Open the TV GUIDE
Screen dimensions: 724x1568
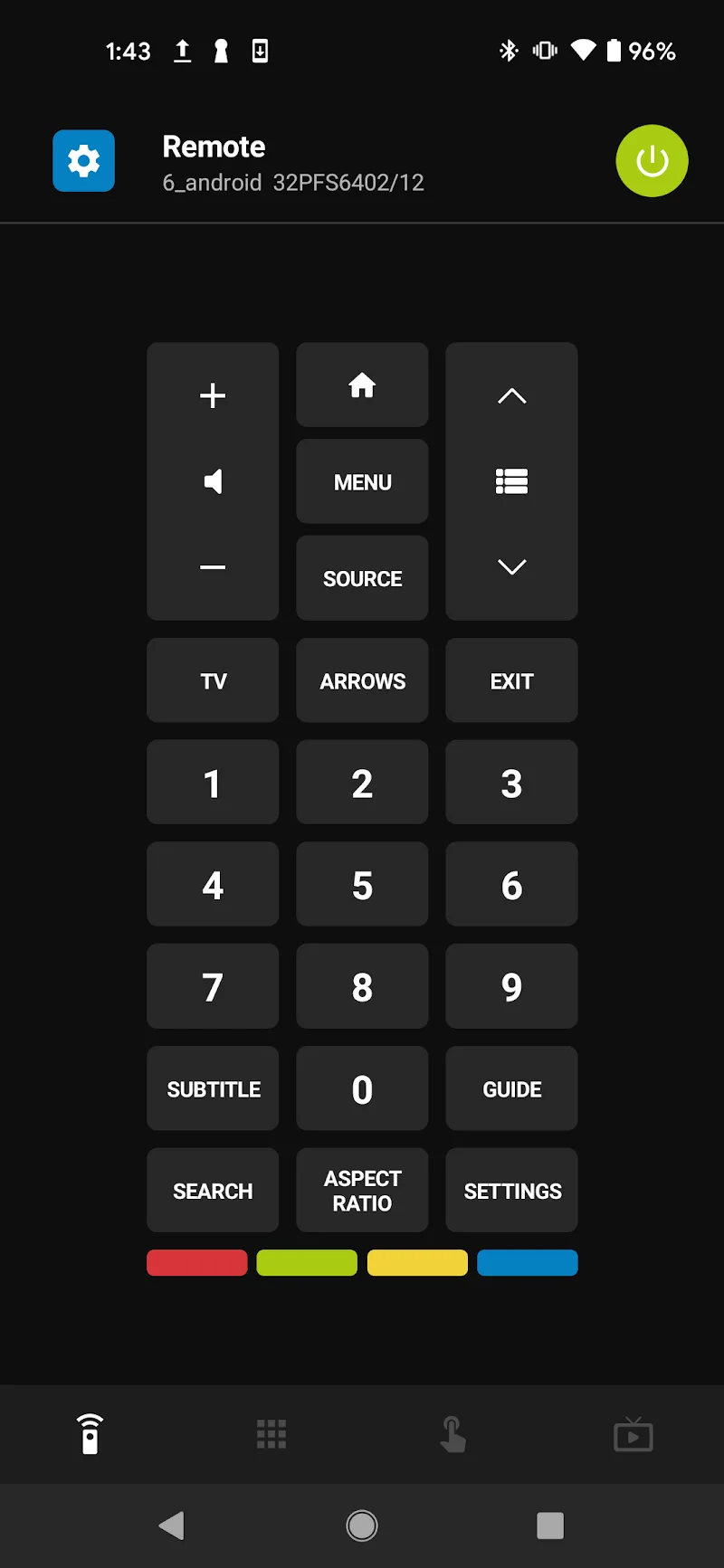tap(511, 1088)
